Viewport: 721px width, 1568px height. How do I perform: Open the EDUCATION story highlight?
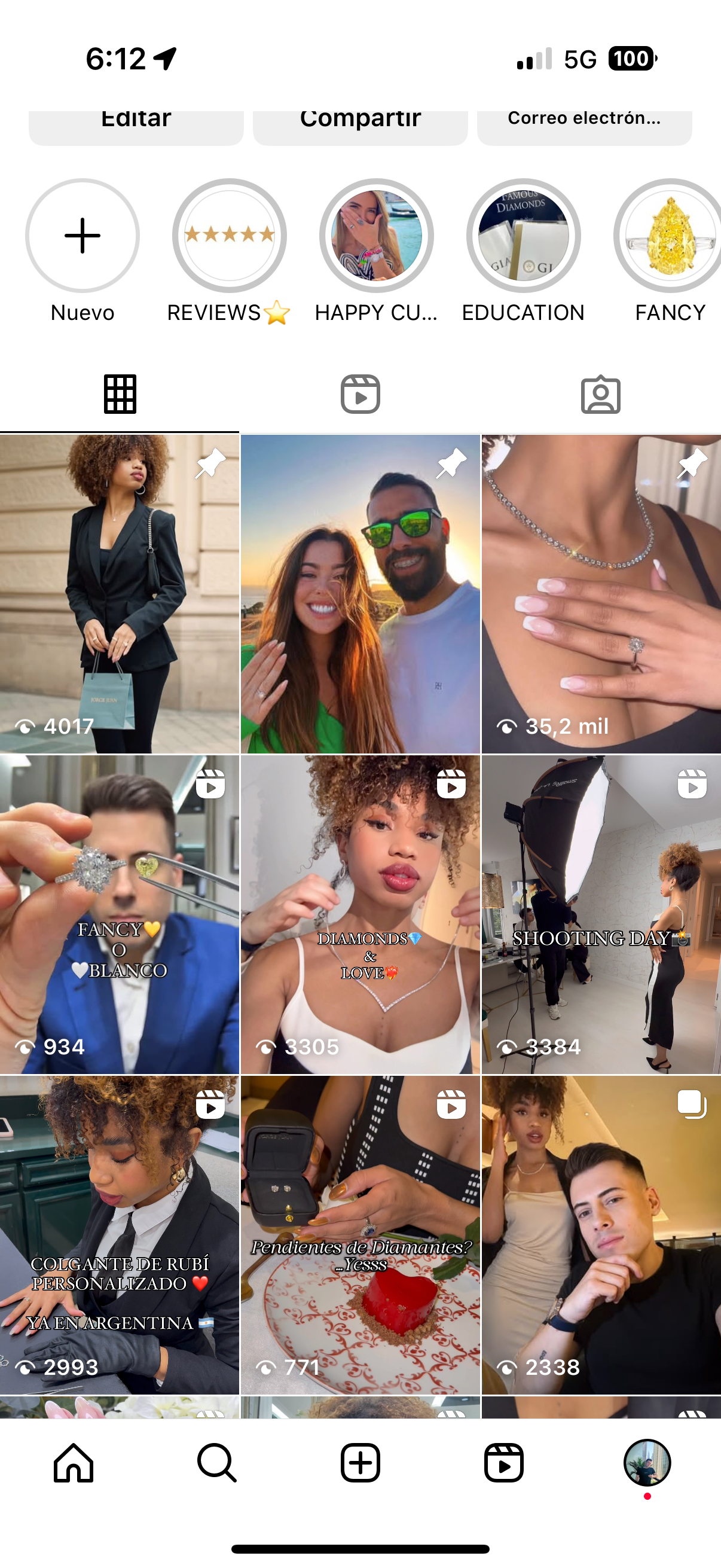[523, 236]
